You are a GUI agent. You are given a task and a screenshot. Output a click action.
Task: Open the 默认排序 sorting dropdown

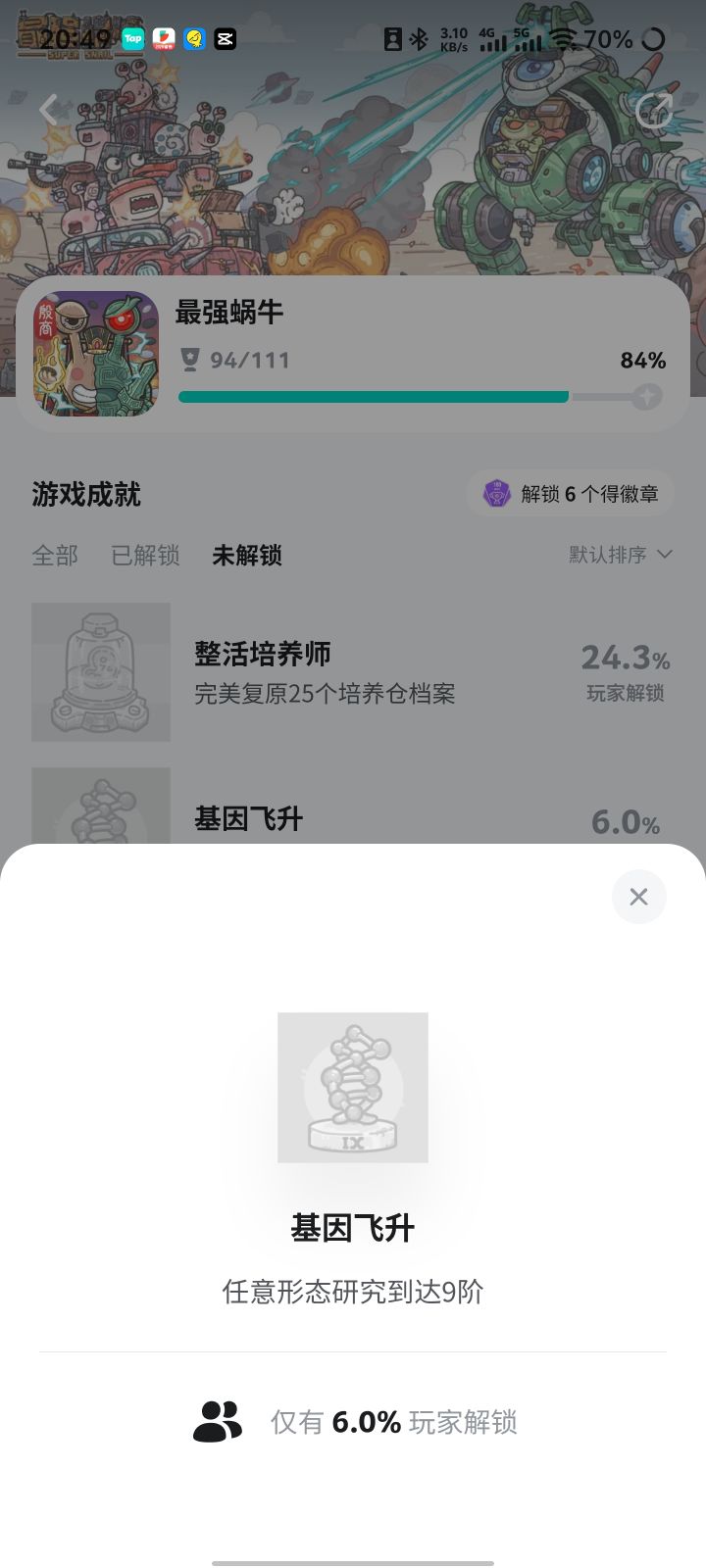(625, 555)
